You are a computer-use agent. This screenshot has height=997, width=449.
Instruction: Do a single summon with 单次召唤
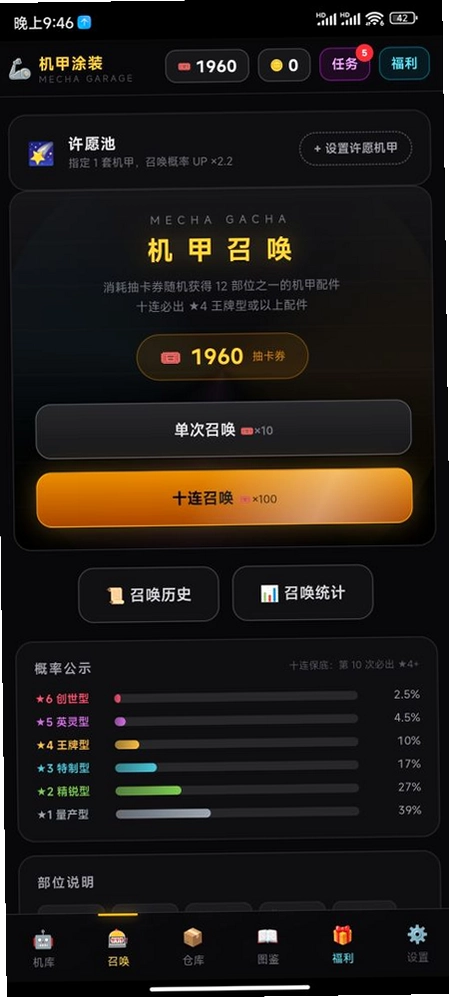tap(223, 429)
